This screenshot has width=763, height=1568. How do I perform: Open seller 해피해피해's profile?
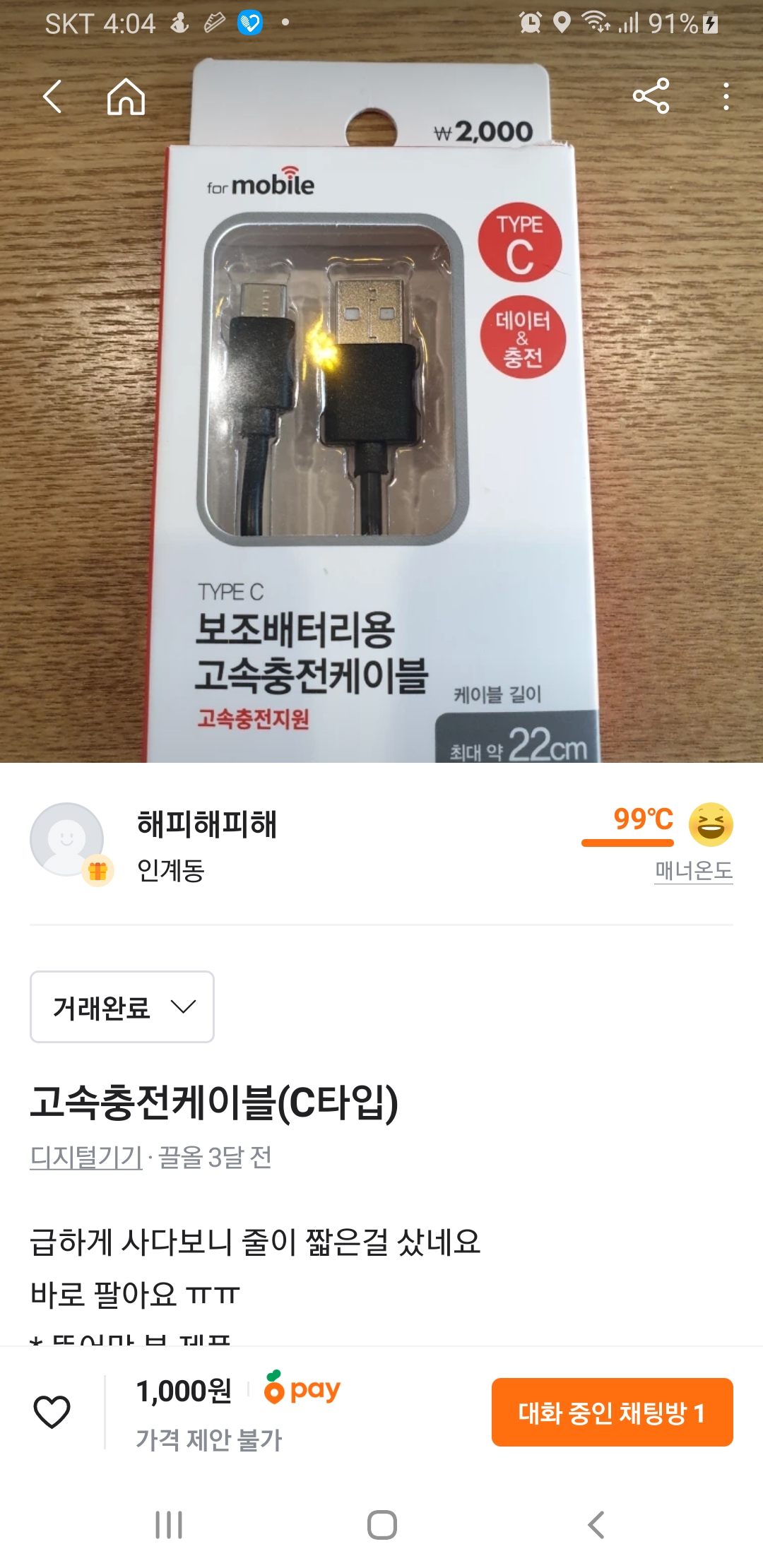[x=206, y=825]
